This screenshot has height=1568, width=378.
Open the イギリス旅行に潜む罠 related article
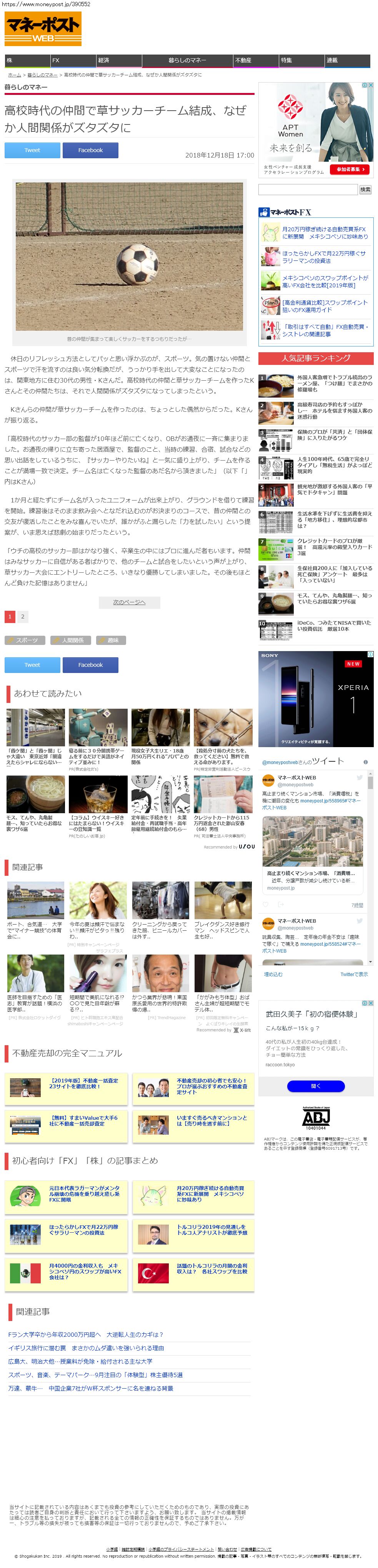click(x=85, y=1348)
